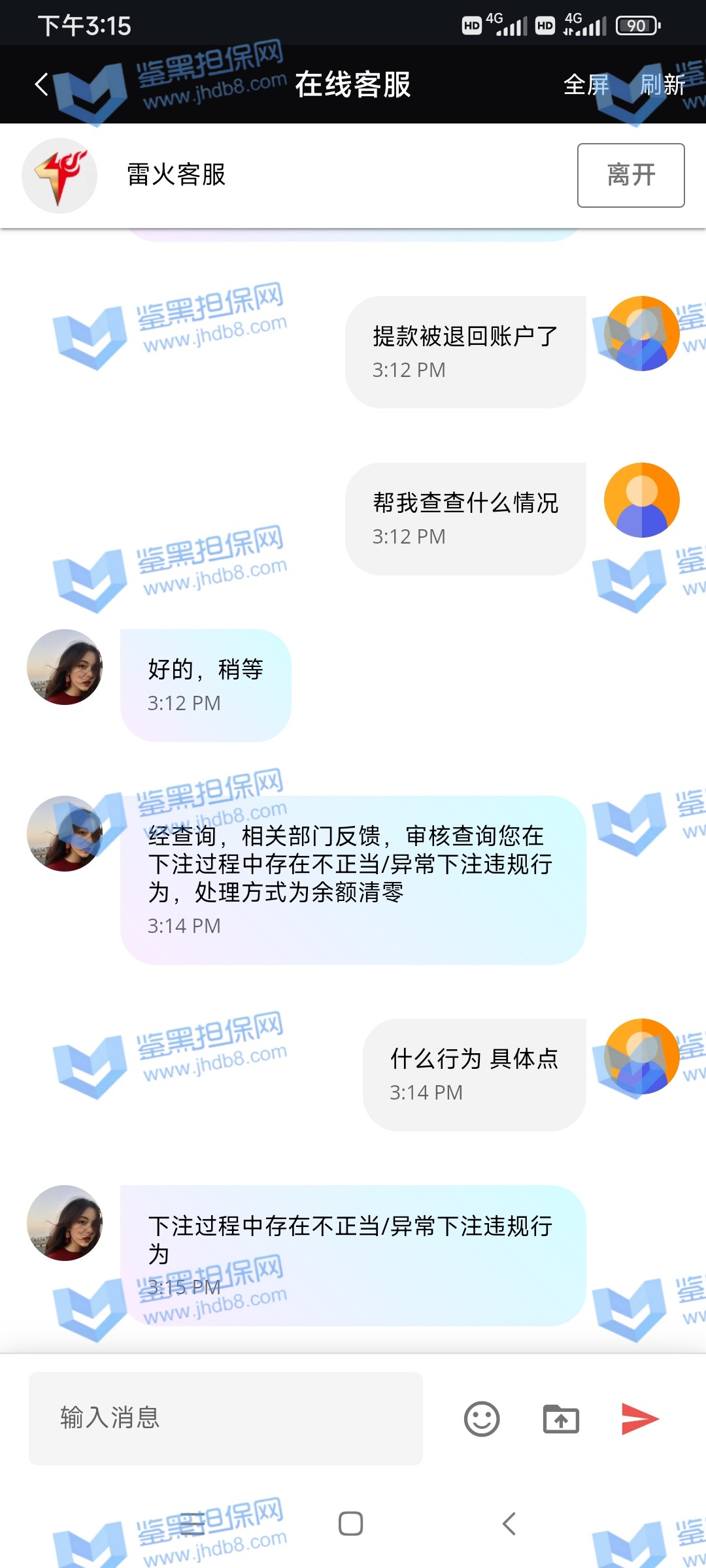706x1568 pixels.
Task: Send the message with the red arrow
Action: coord(639,1419)
